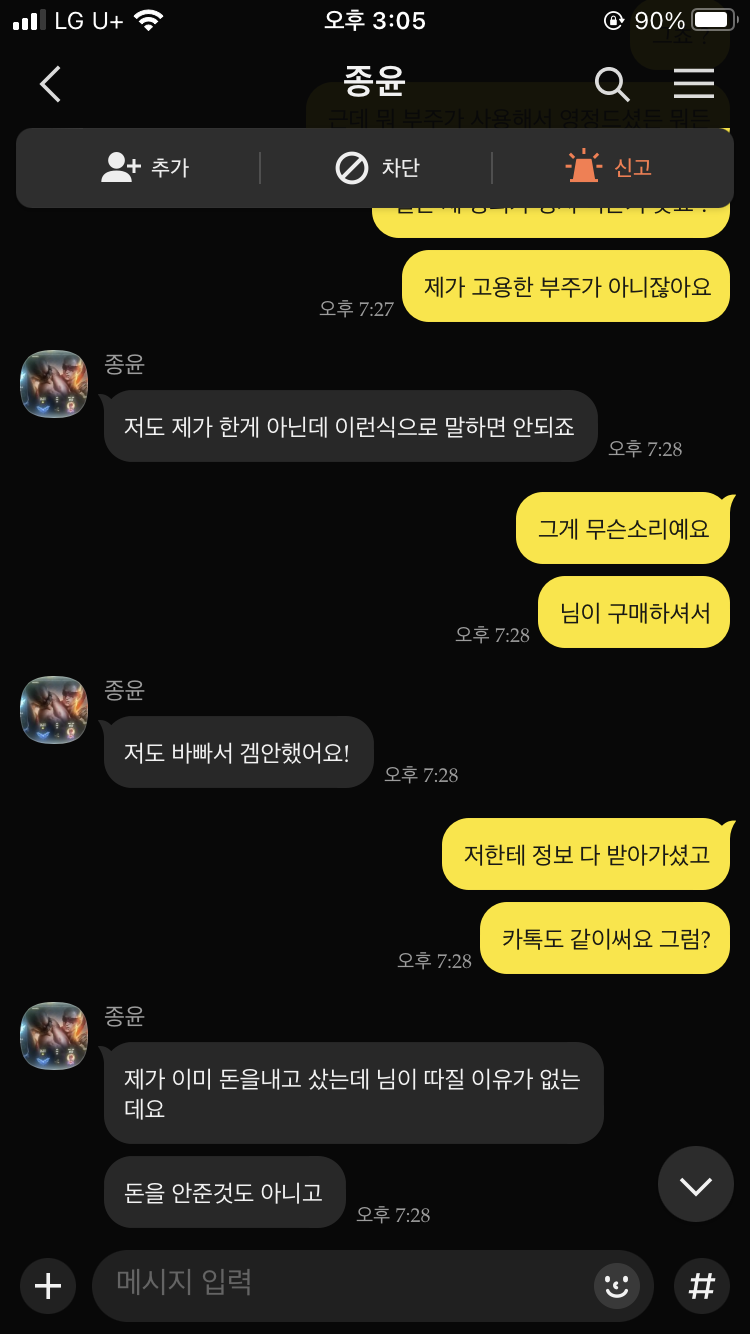Go back from the 종윤 chat
Viewport: 750px width, 1334px height.
[50, 84]
